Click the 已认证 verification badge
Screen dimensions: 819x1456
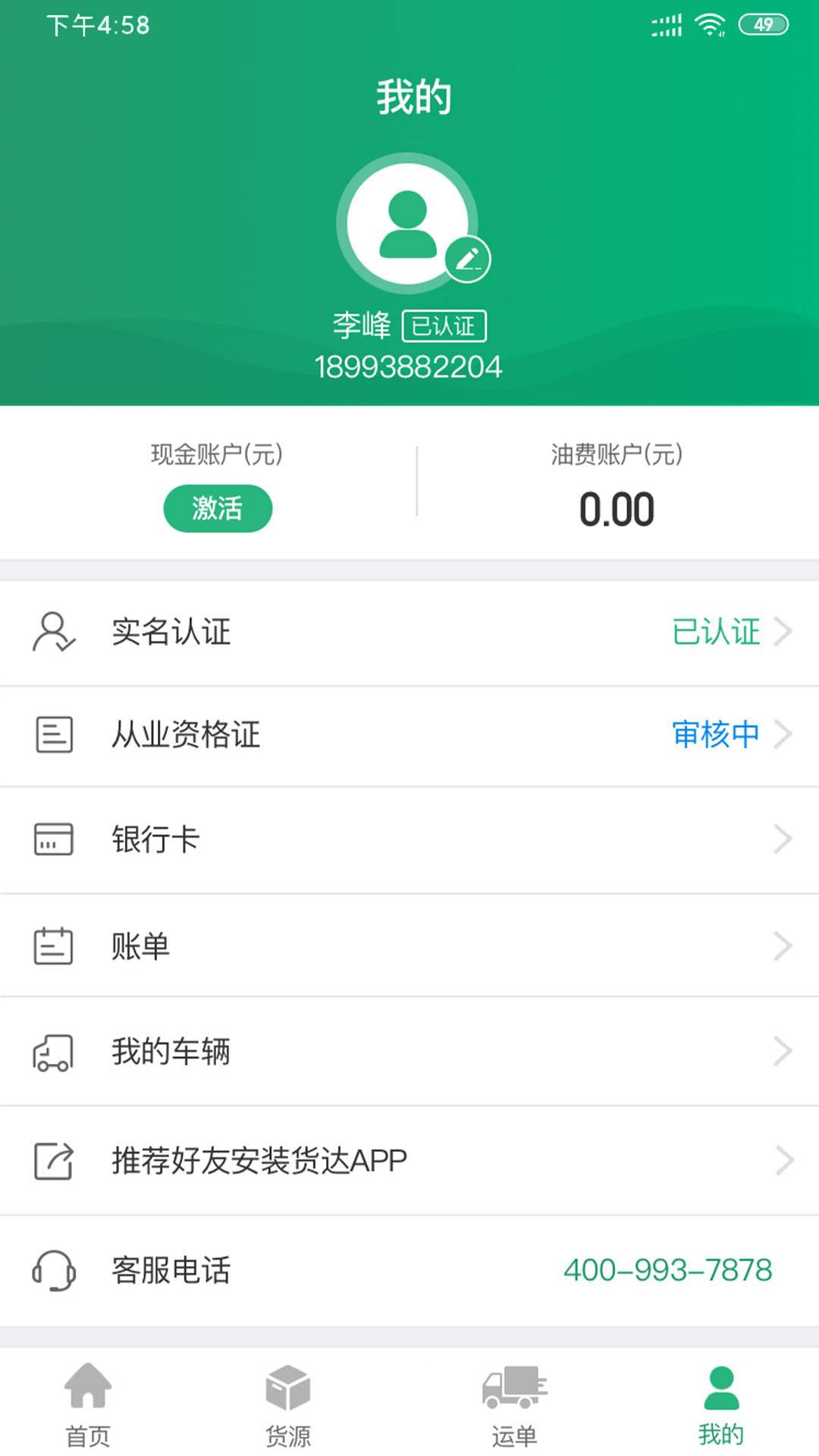click(x=444, y=325)
